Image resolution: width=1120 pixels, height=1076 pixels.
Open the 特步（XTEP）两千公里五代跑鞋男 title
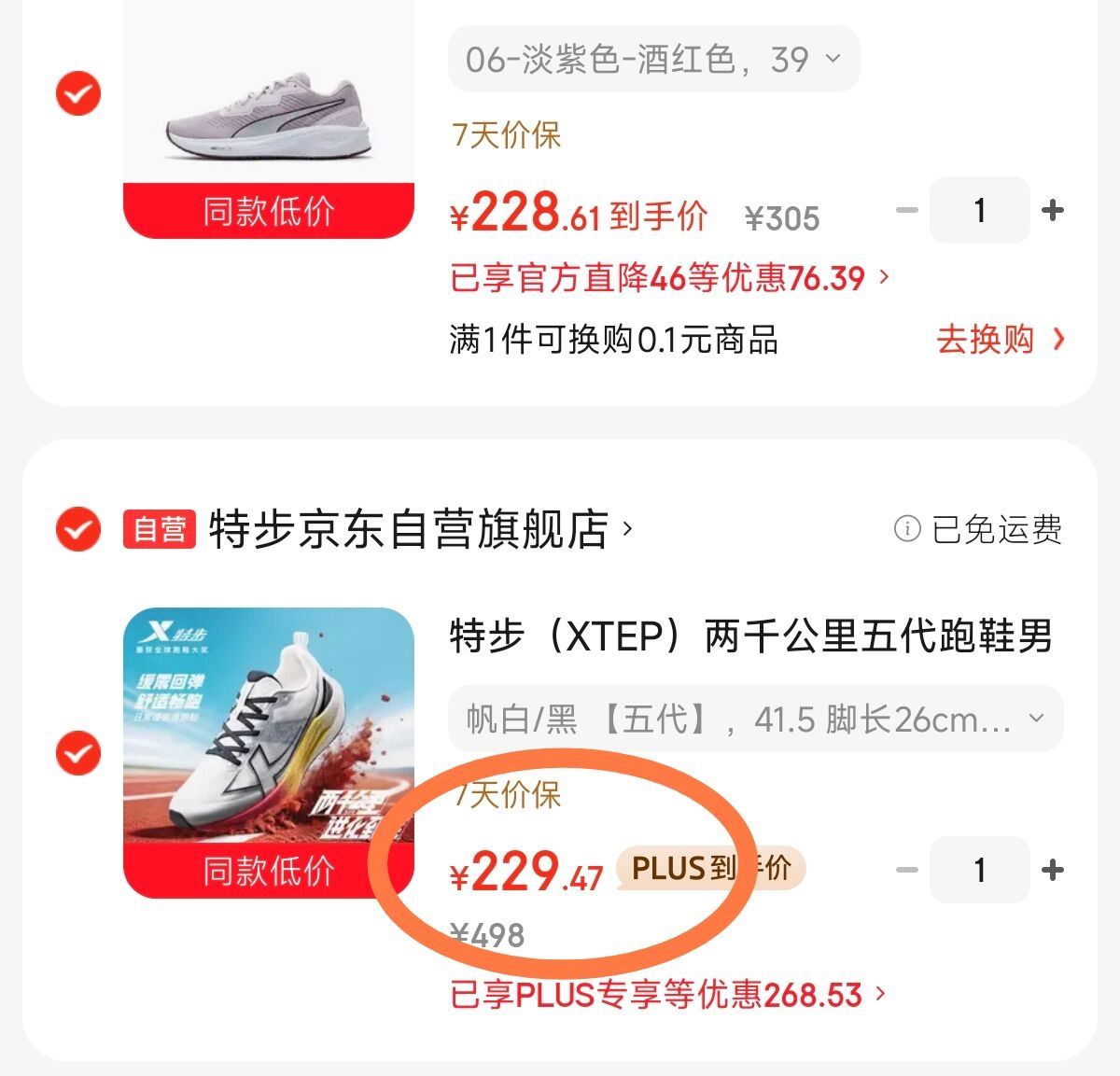click(750, 636)
